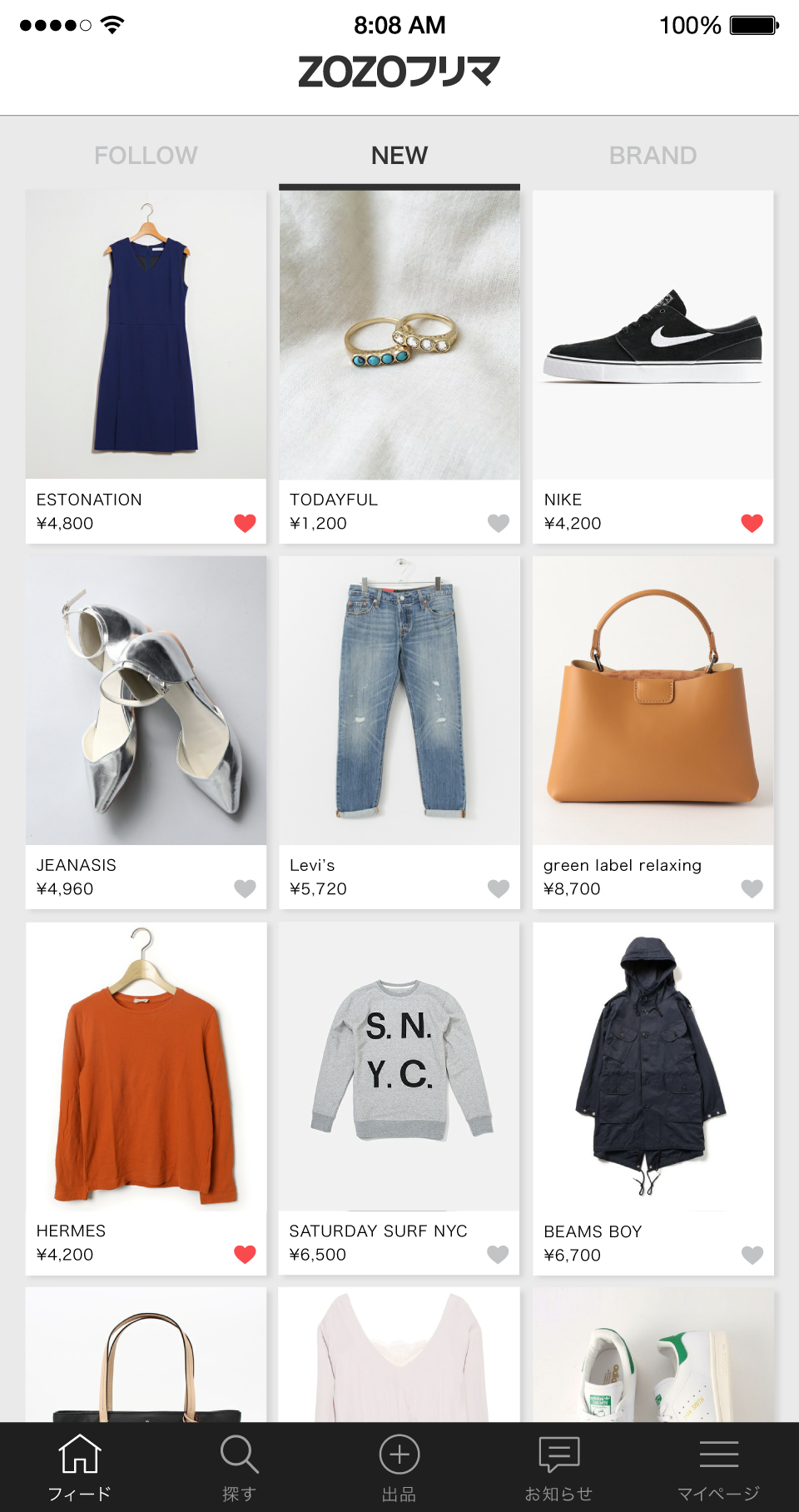Open the NIKE sneaker listing
The image size is (799, 1512).
click(x=653, y=335)
